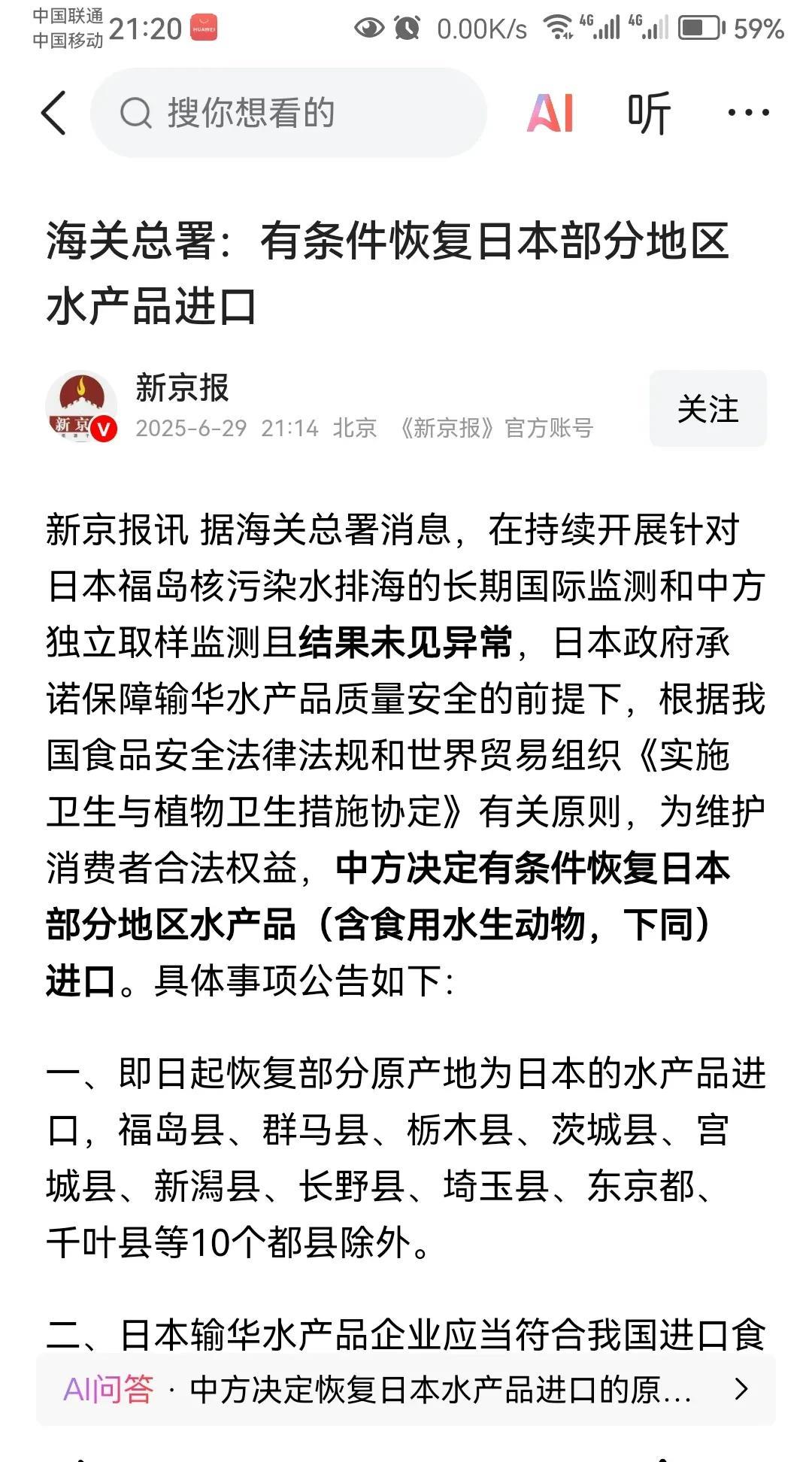
Task: Go back using the top-left arrow
Action: coord(53,114)
